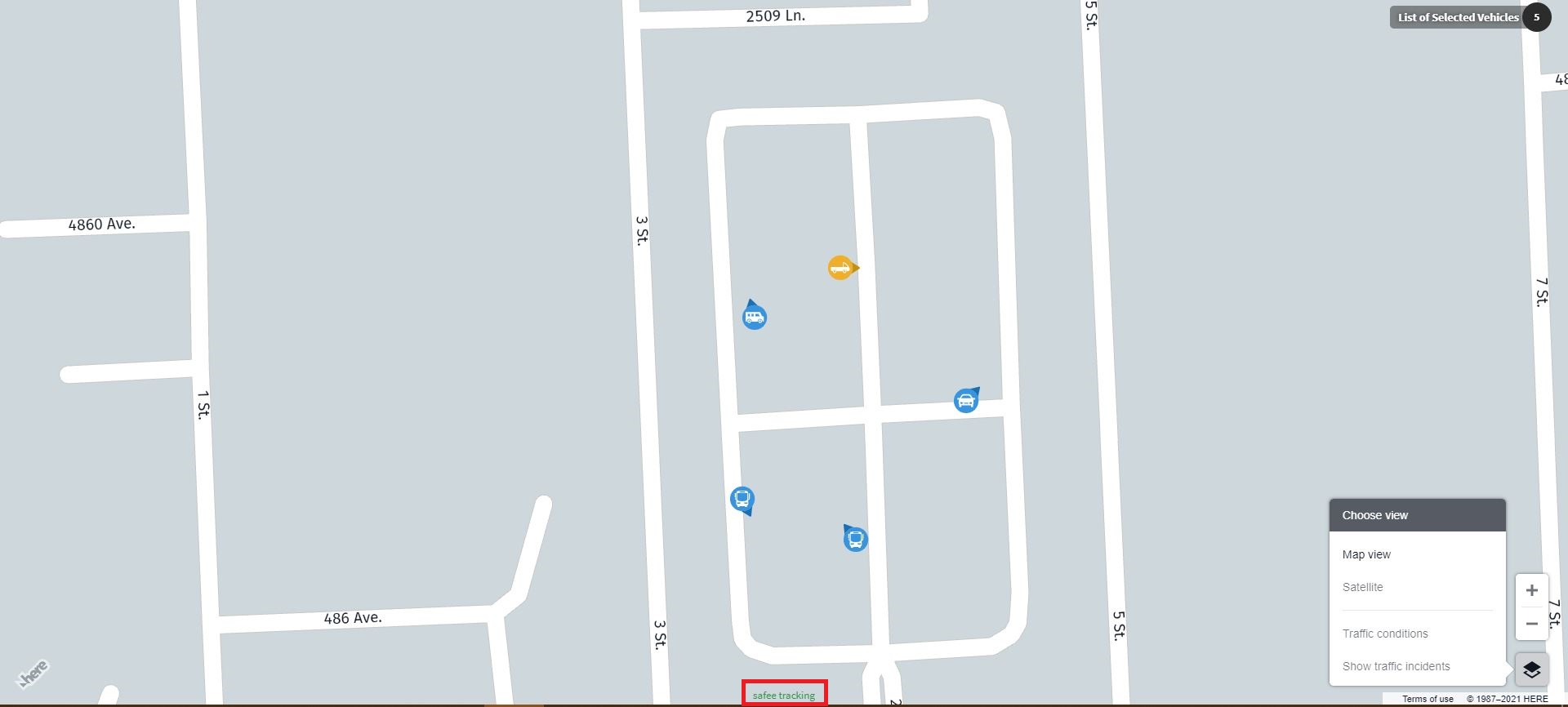Toggle the map layers button

point(1531,670)
